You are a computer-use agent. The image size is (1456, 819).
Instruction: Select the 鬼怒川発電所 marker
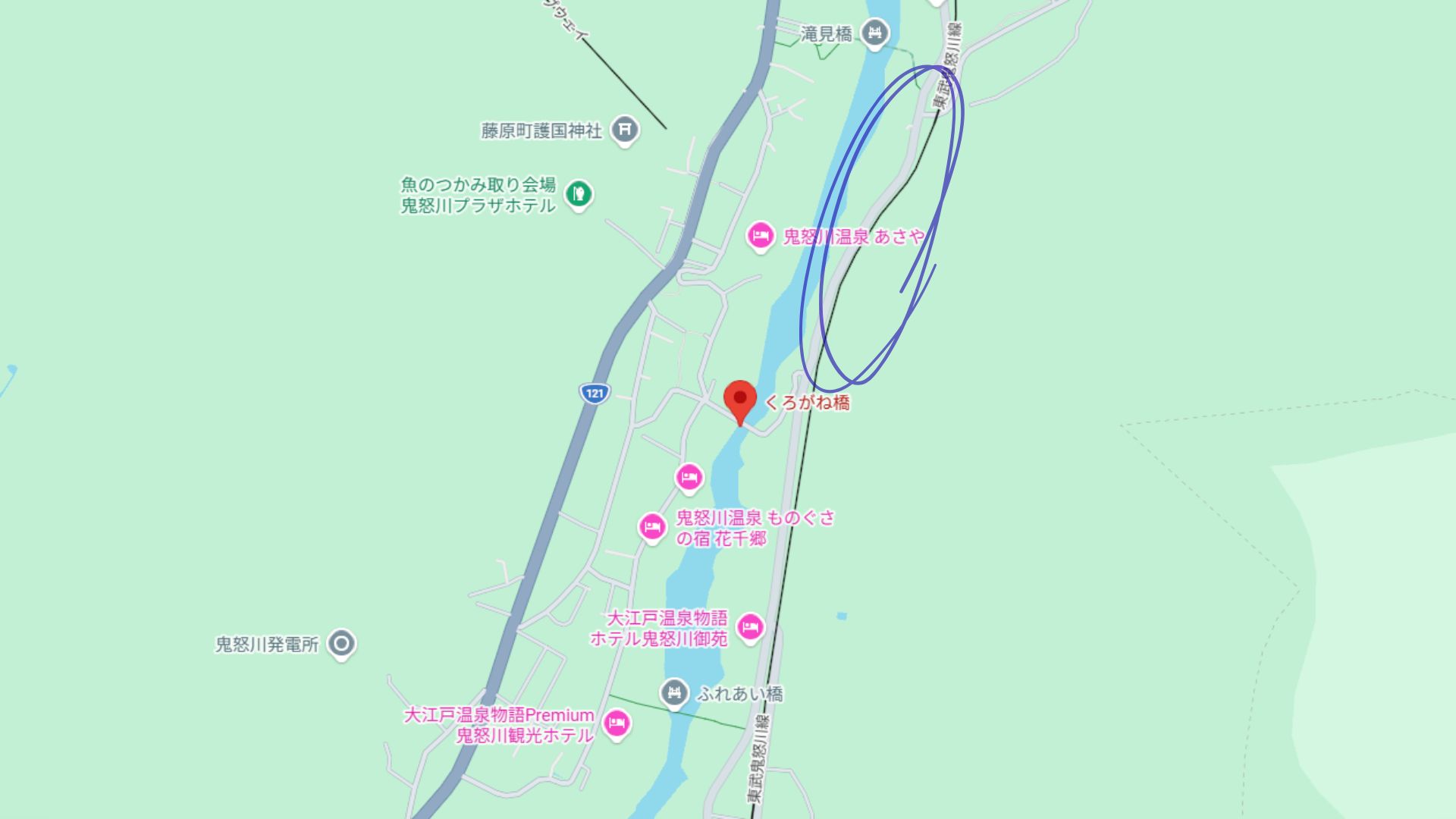(x=341, y=644)
